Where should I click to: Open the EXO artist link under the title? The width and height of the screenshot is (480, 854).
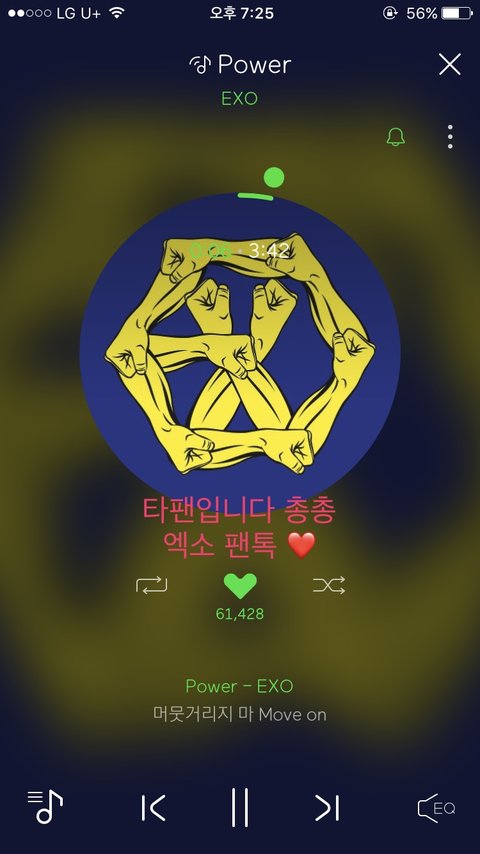[239, 99]
